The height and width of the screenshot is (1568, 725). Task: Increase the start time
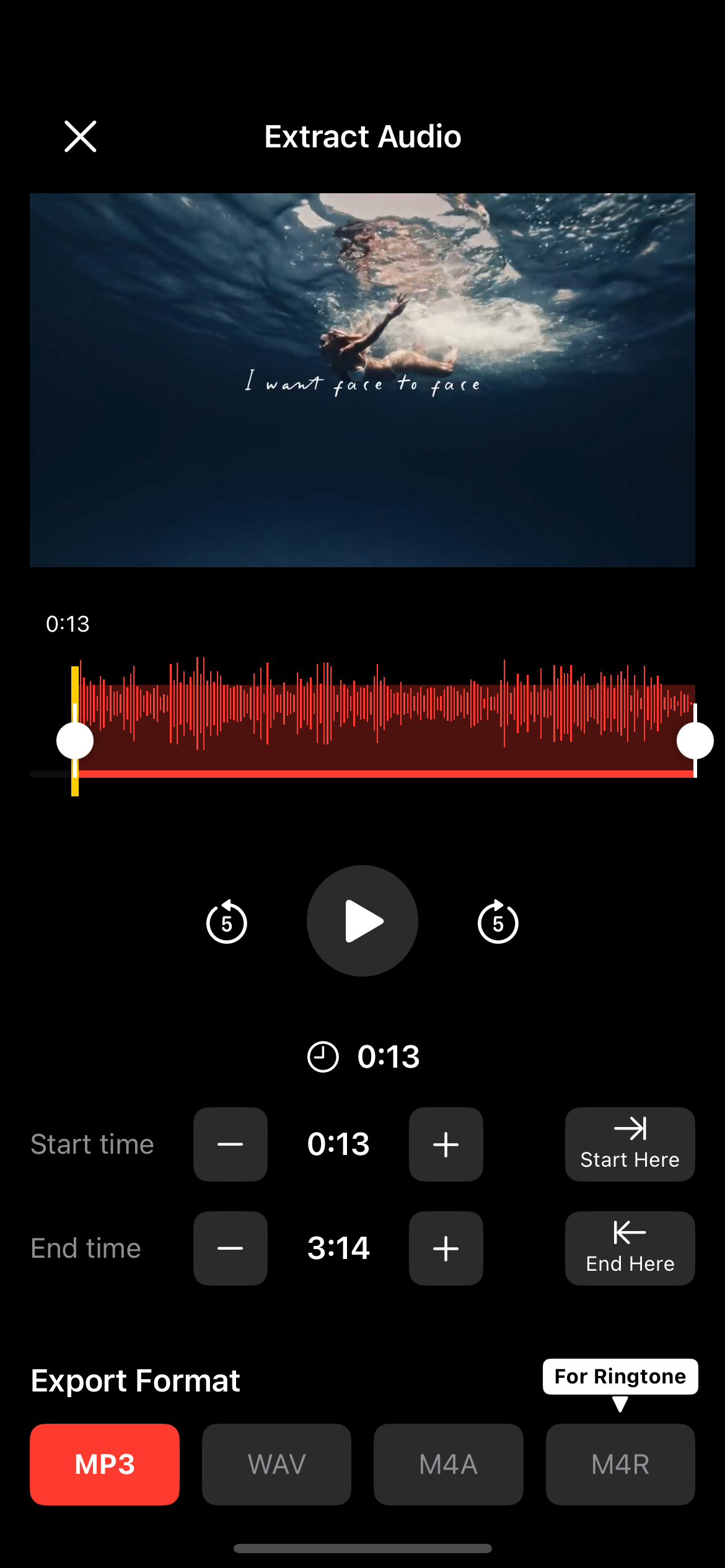pyautogui.click(x=446, y=1144)
